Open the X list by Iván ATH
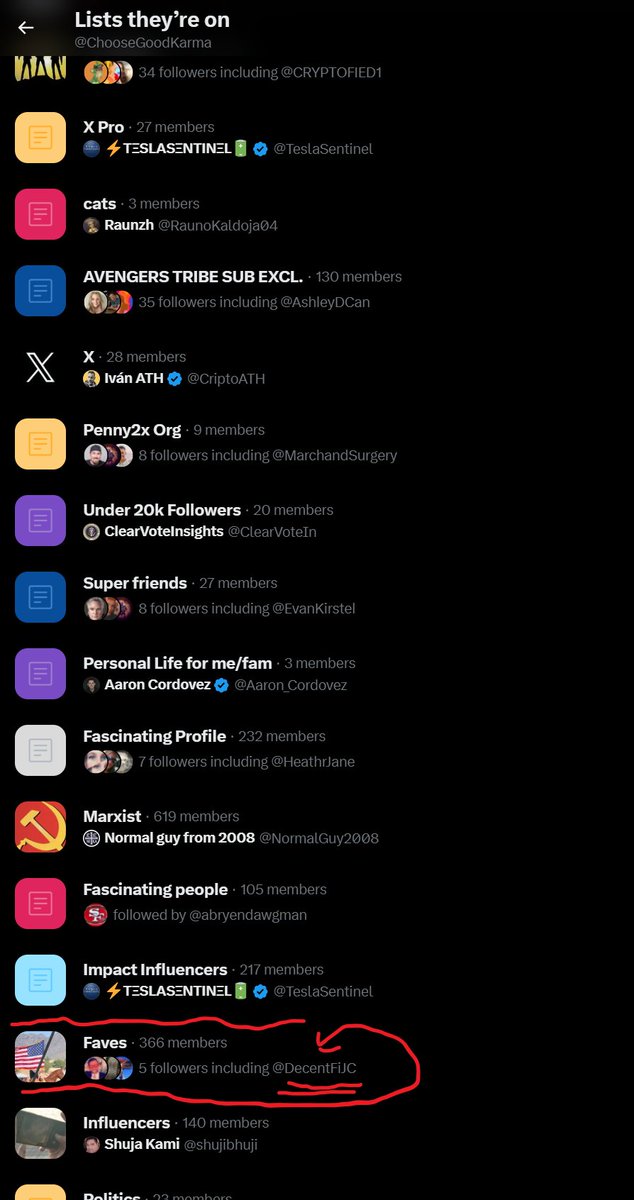This screenshot has width=634, height=1200. [89, 357]
